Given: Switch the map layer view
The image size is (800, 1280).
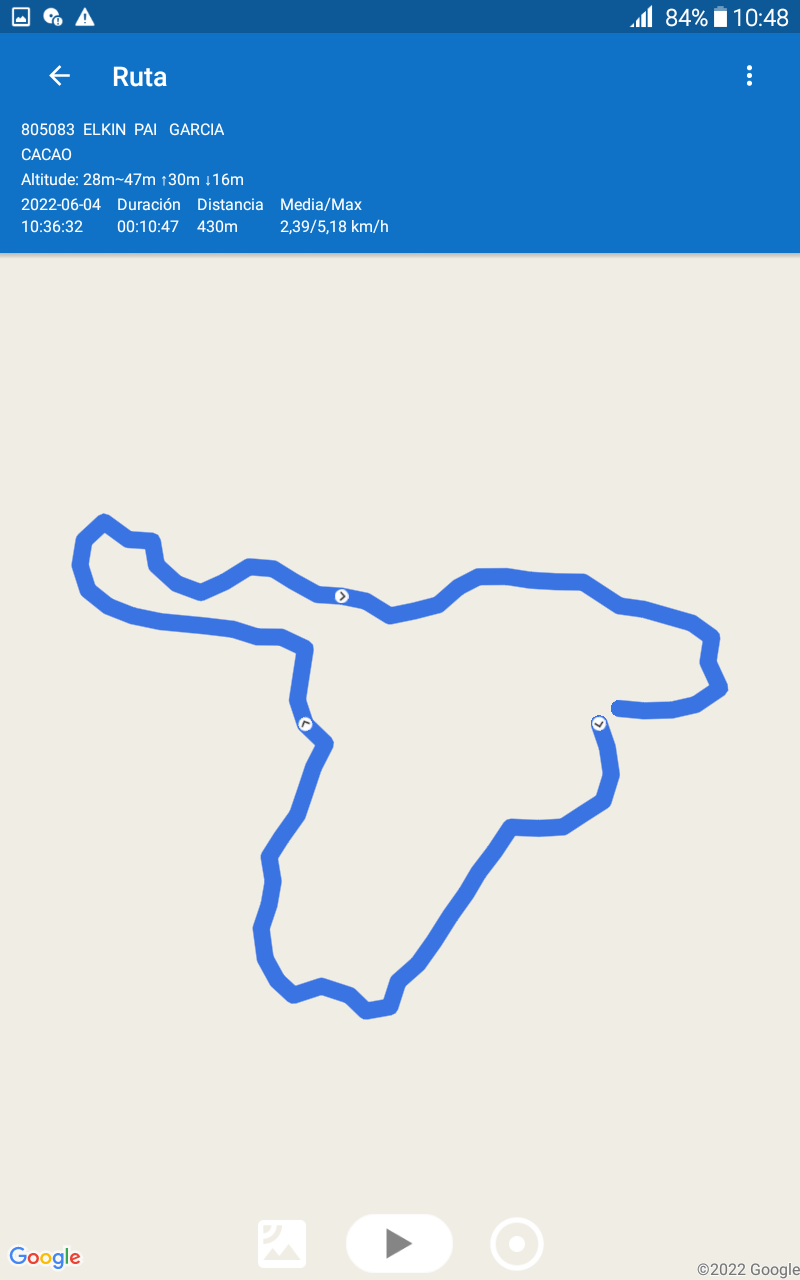Looking at the screenshot, I should click(282, 1244).
